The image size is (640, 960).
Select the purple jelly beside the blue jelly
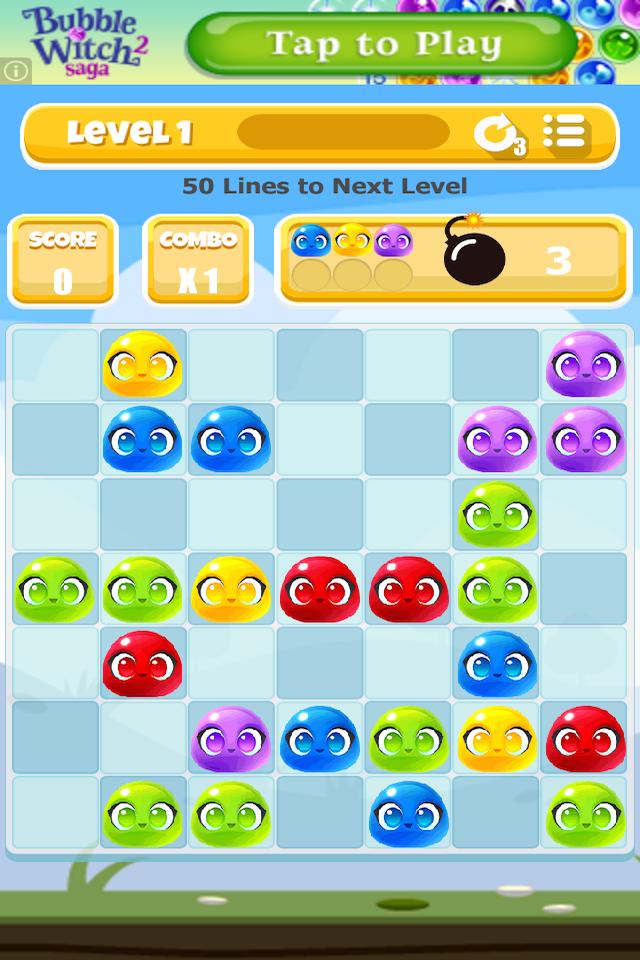point(230,738)
